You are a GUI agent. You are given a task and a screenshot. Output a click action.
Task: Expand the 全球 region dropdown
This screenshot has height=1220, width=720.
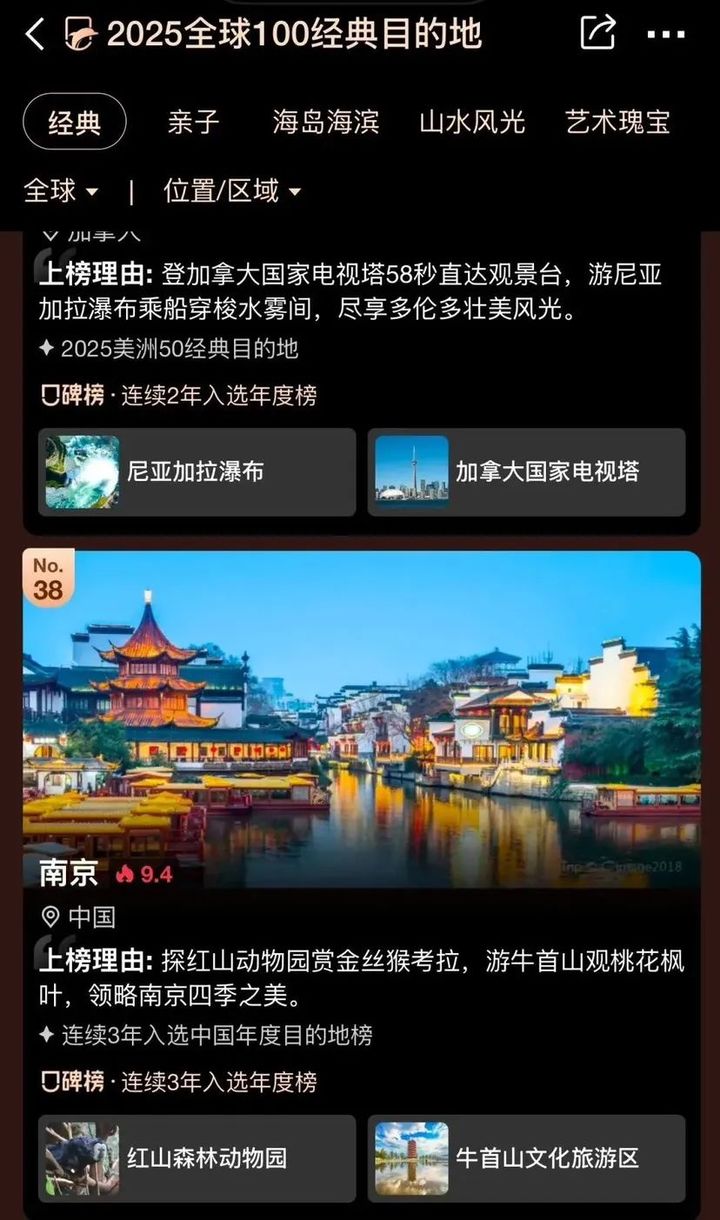coord(62,190)
